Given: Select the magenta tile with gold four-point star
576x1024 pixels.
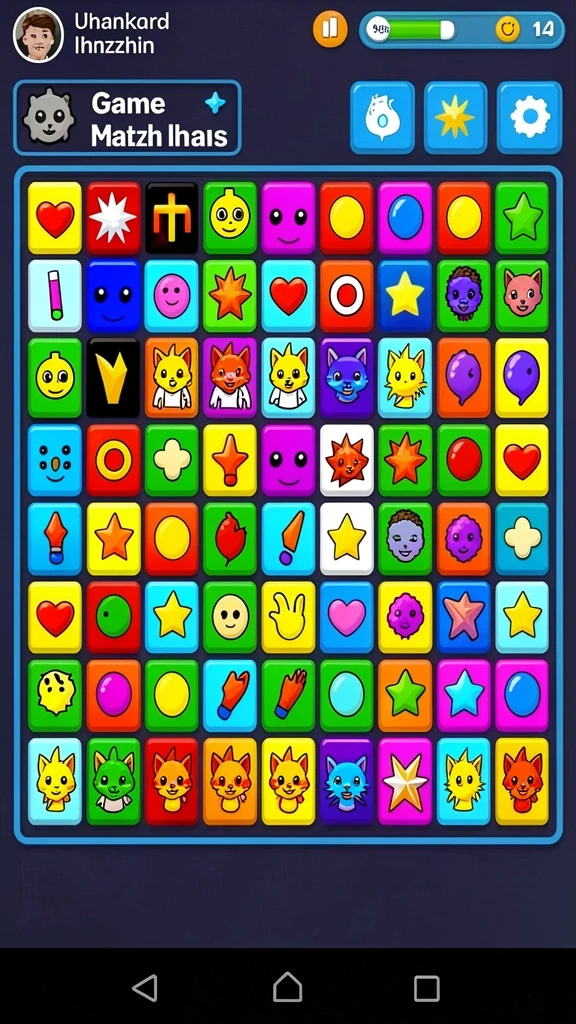Looking at the screenshot, I should pyautogui.click(x=405, y=781).
